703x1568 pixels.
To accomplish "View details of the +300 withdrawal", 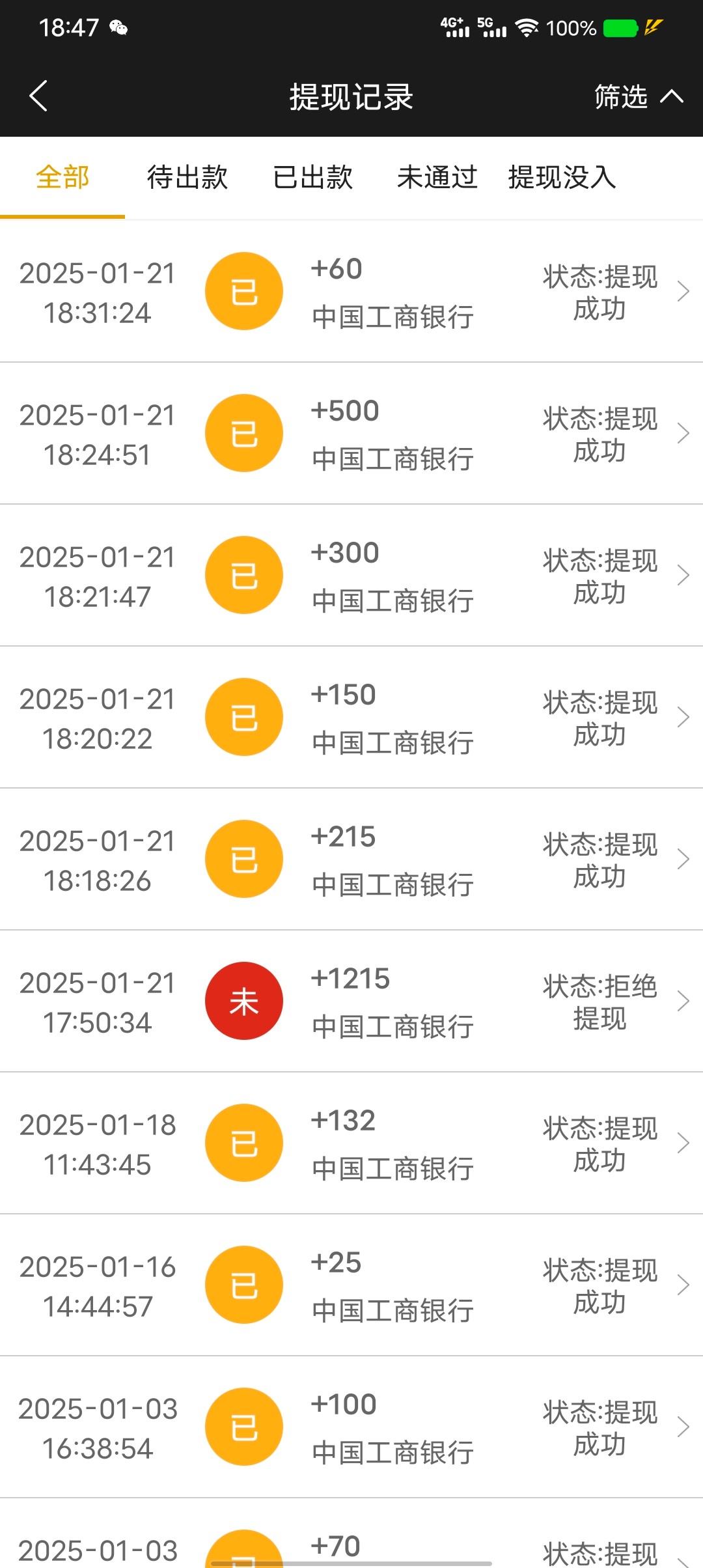I will point(351,576).
